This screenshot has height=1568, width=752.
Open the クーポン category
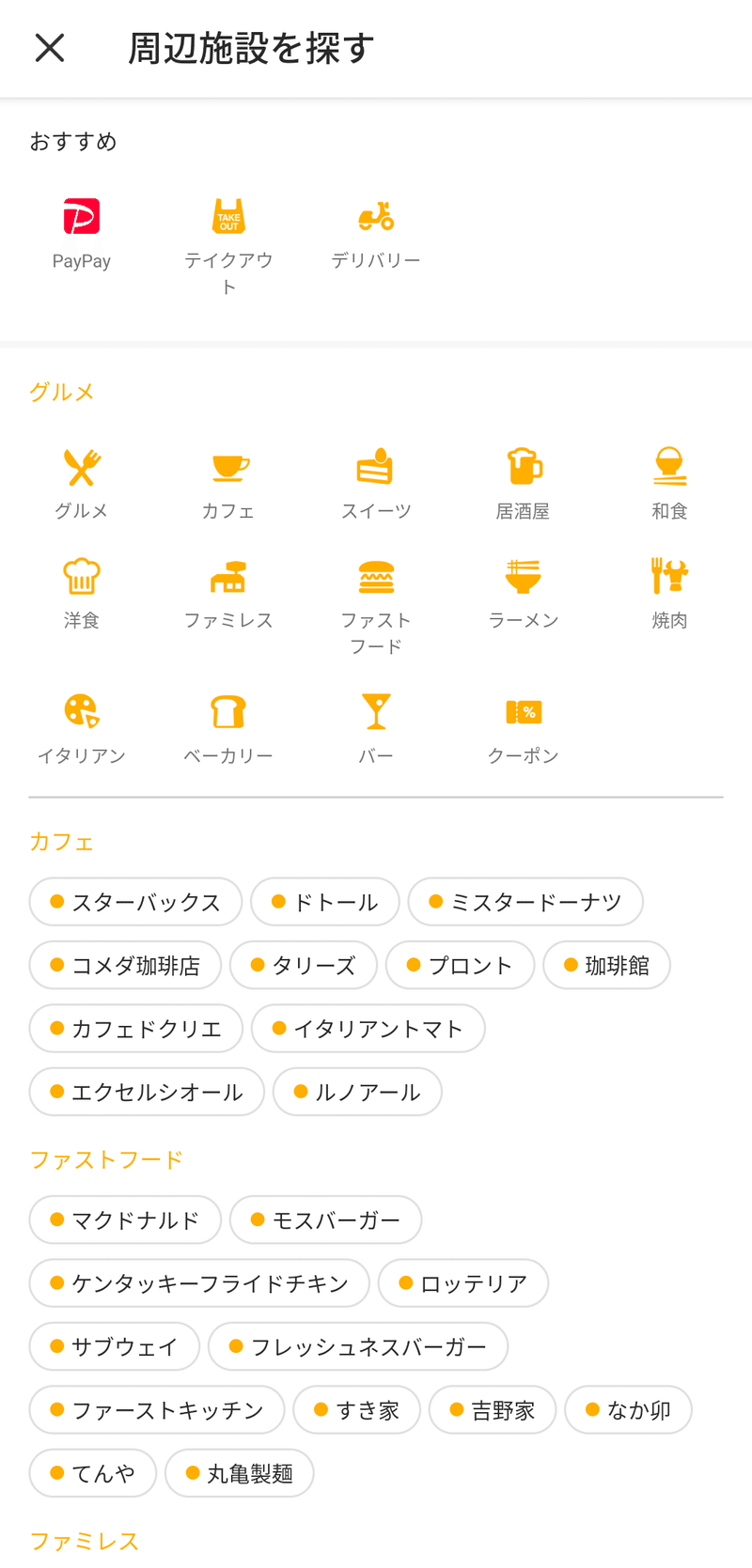523,728
